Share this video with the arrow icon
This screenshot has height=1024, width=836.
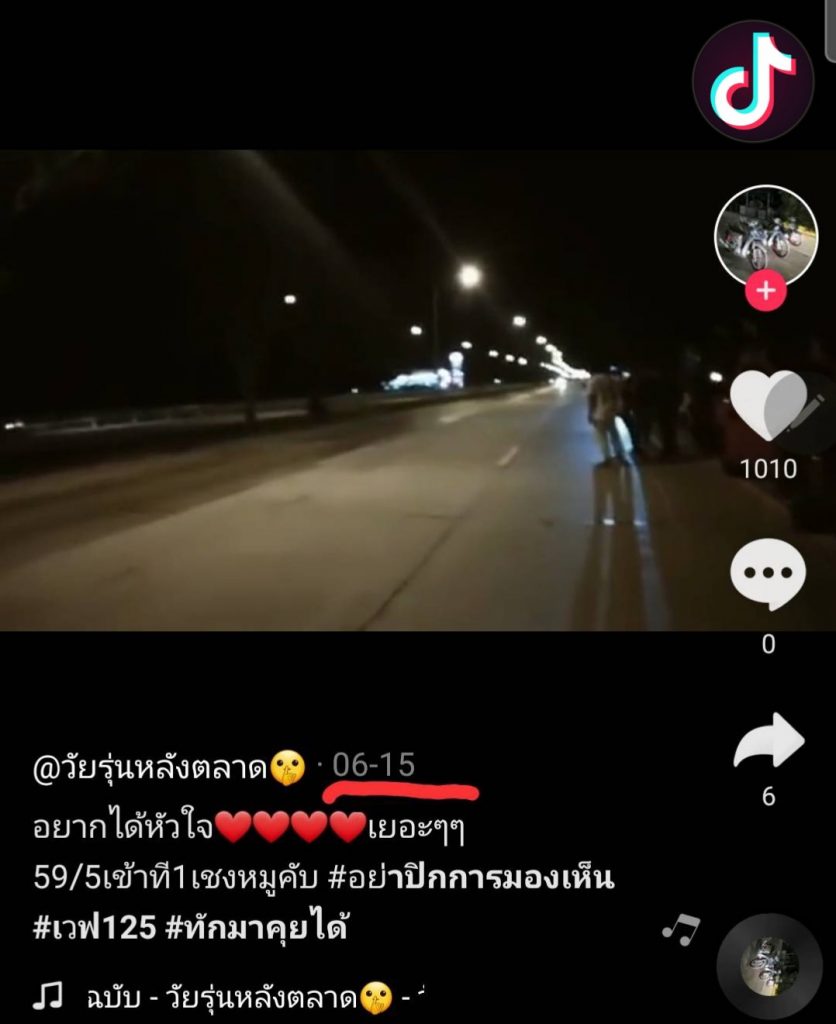click(768, 744)
